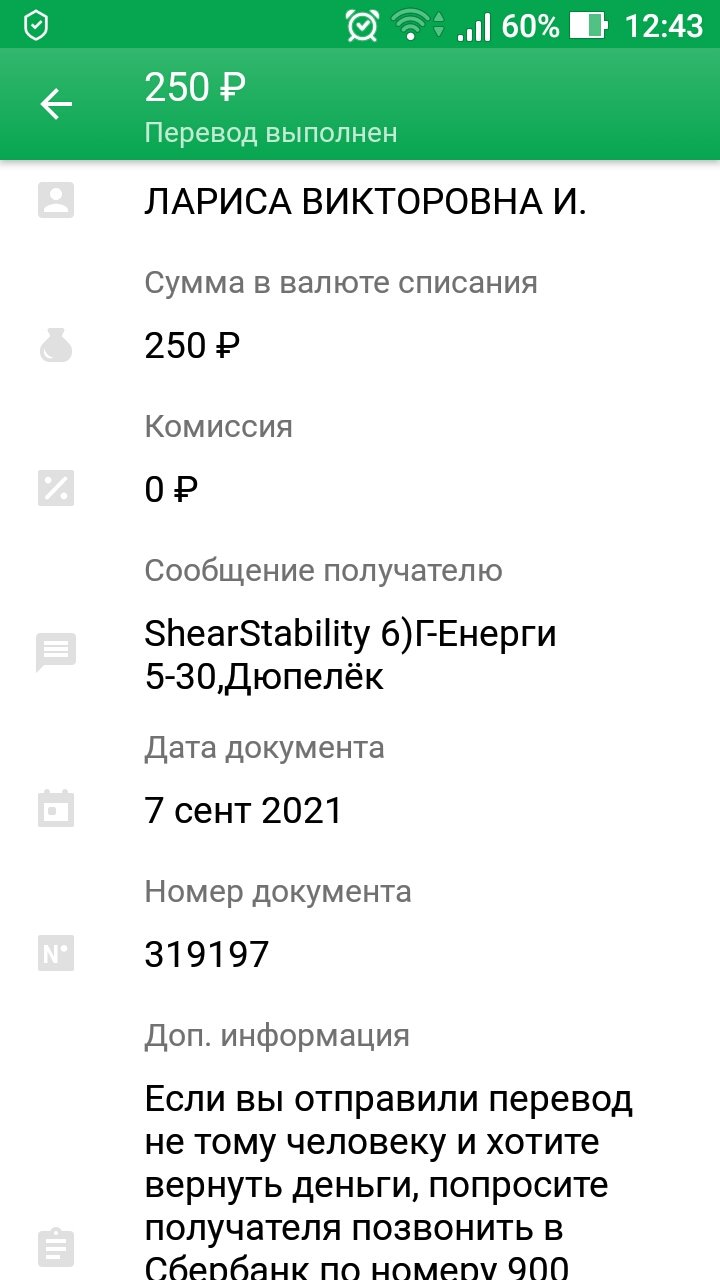
Task: Go back using the top arrow
Action: coord(56,105)
